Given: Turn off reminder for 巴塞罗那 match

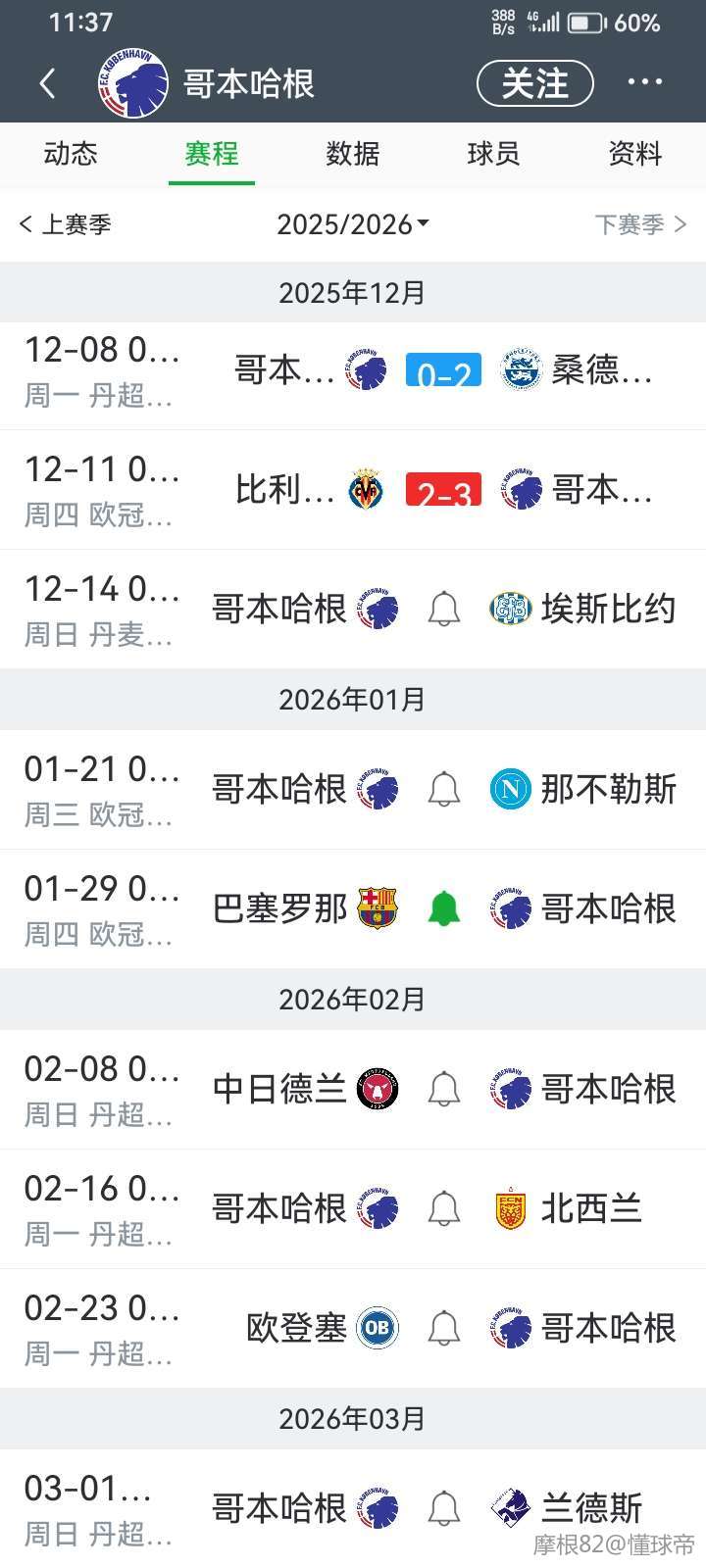Looking at the screenshot, I should pos(444,908).
